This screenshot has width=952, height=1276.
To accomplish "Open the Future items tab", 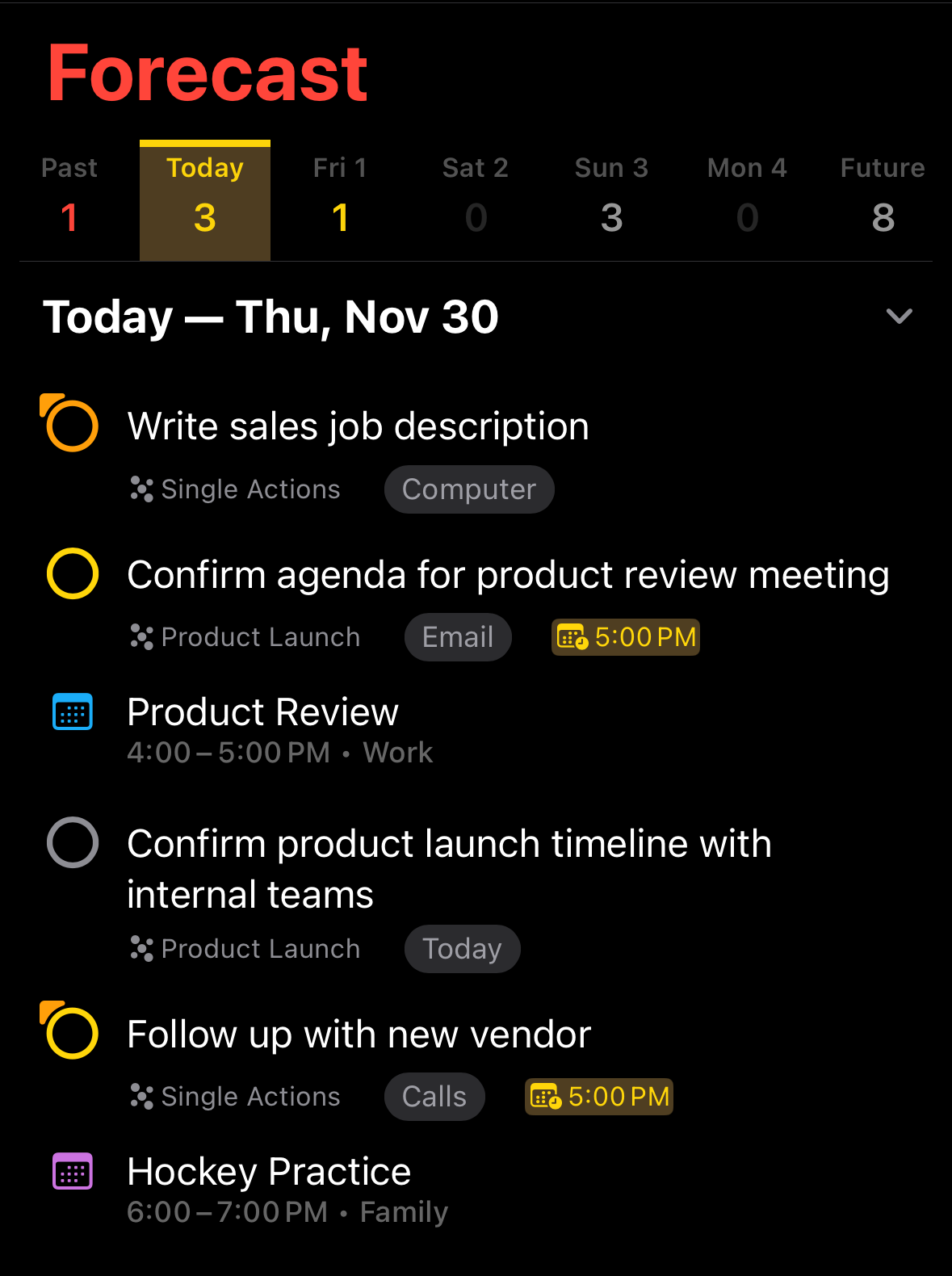I will tap(883, 200).
